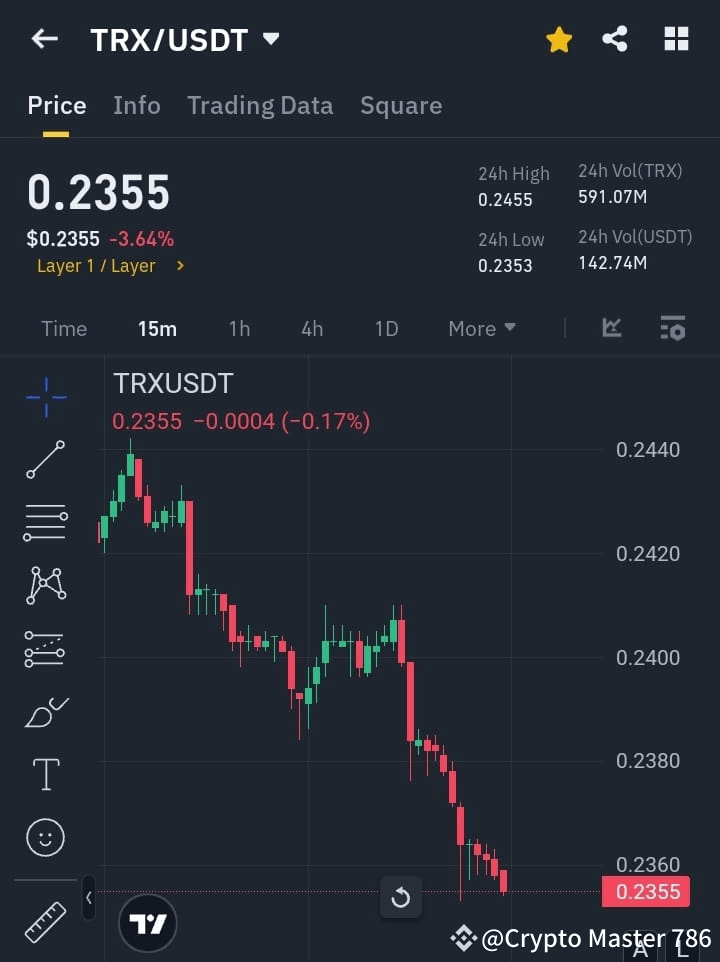Open the Info tab
Image resolution: width=720 pixels, height=962 pixels.
tap(137, 105)
